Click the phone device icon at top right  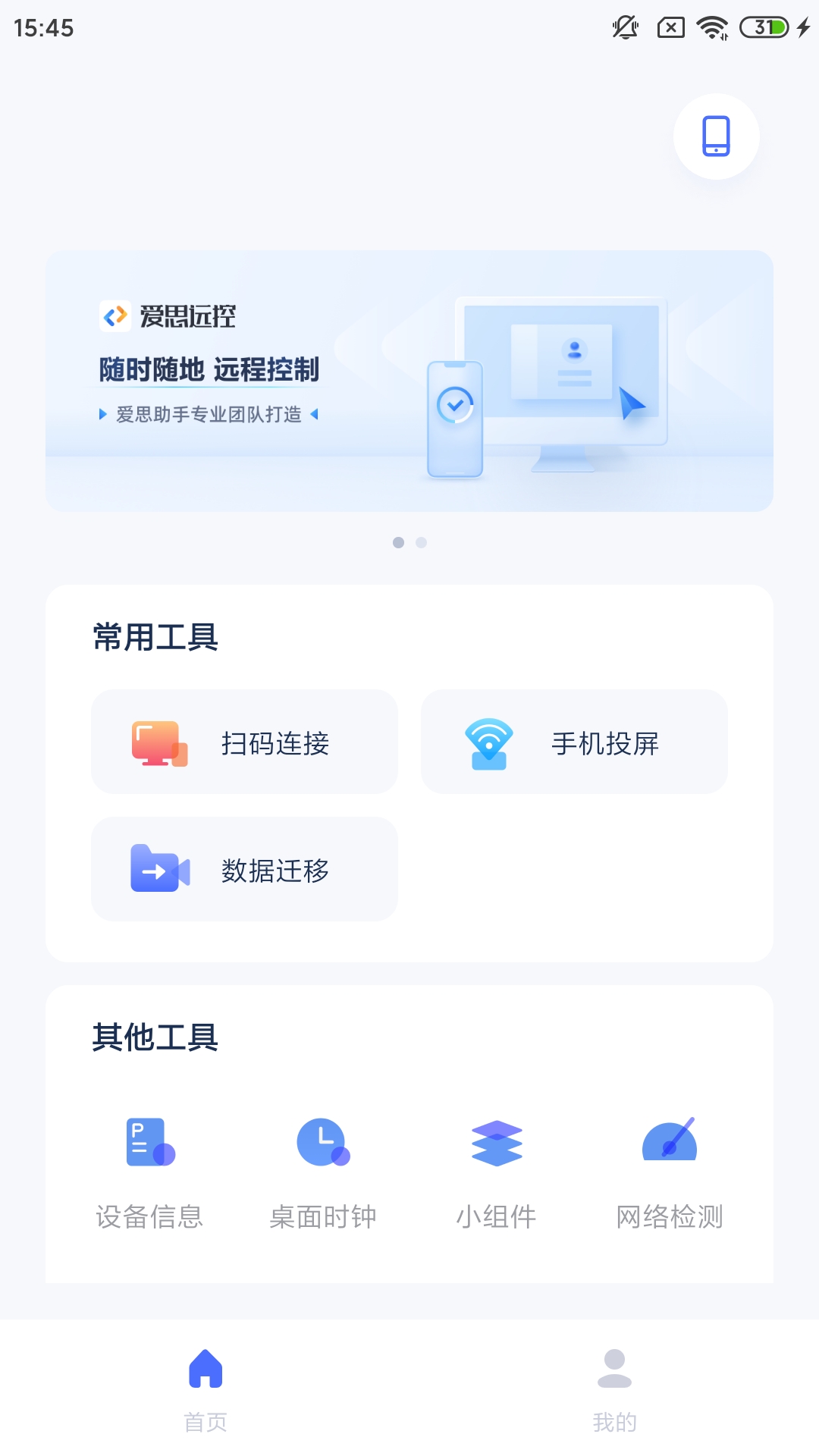pyautogui.click(x=715, y=136)
